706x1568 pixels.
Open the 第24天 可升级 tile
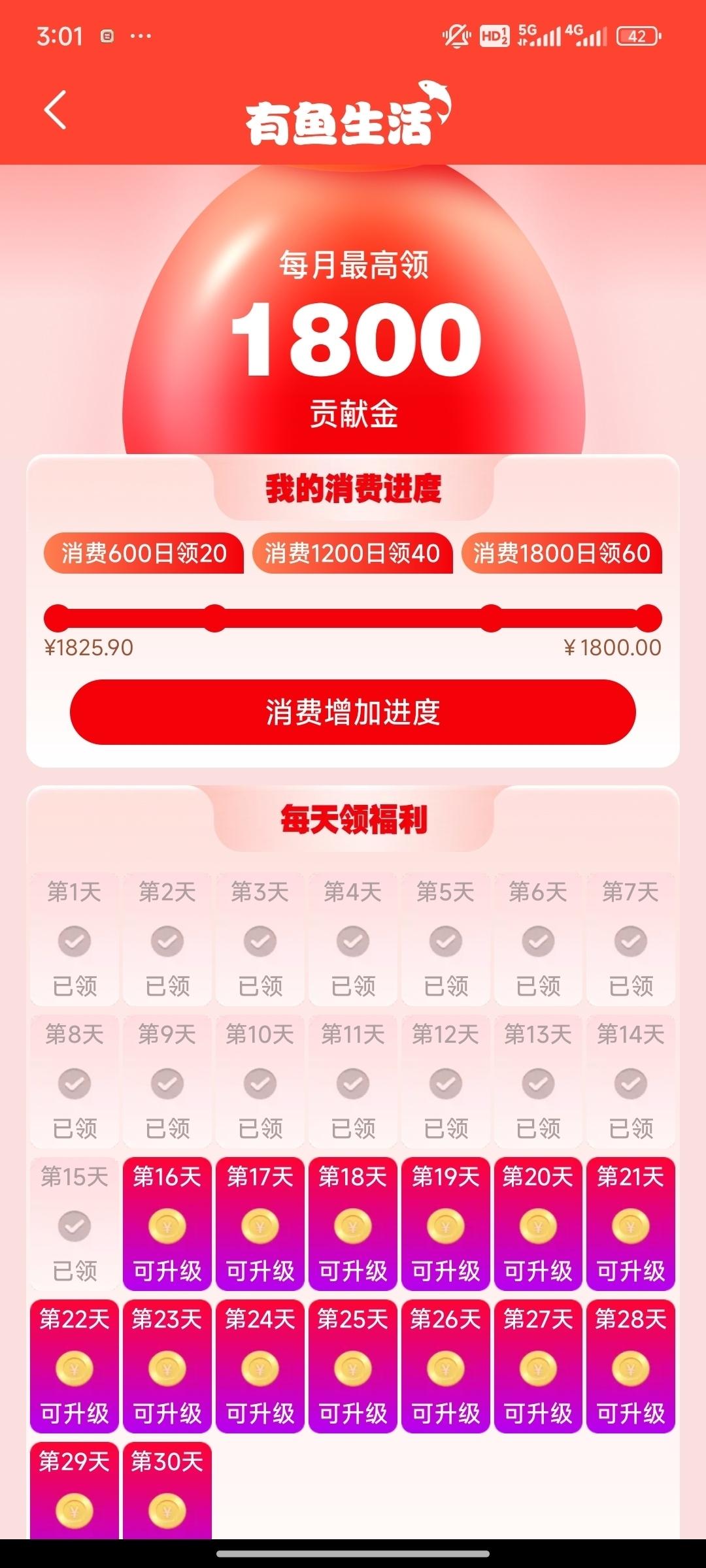[x=260, y=1367]
